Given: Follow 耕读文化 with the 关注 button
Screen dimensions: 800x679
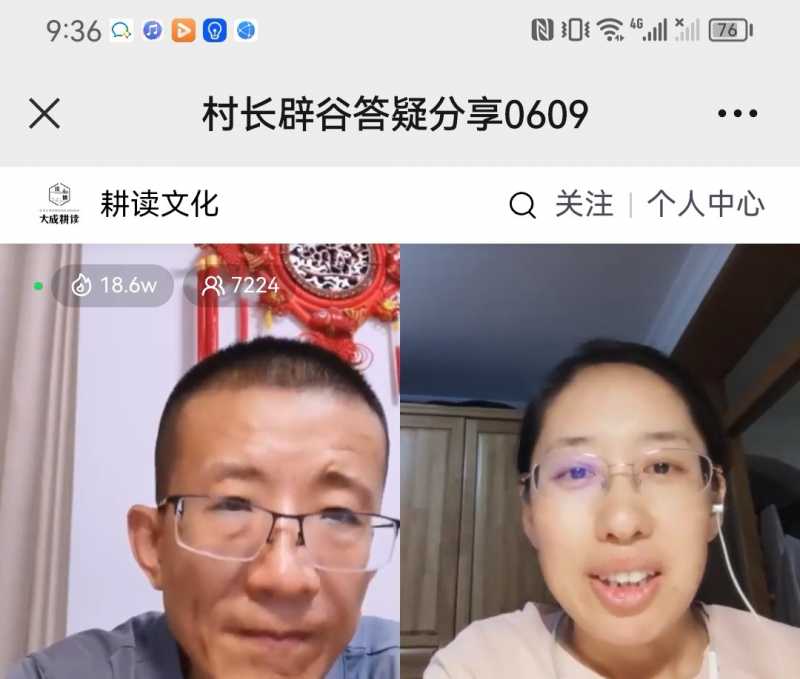Looking at the screenshot, I should click(584, 205).
